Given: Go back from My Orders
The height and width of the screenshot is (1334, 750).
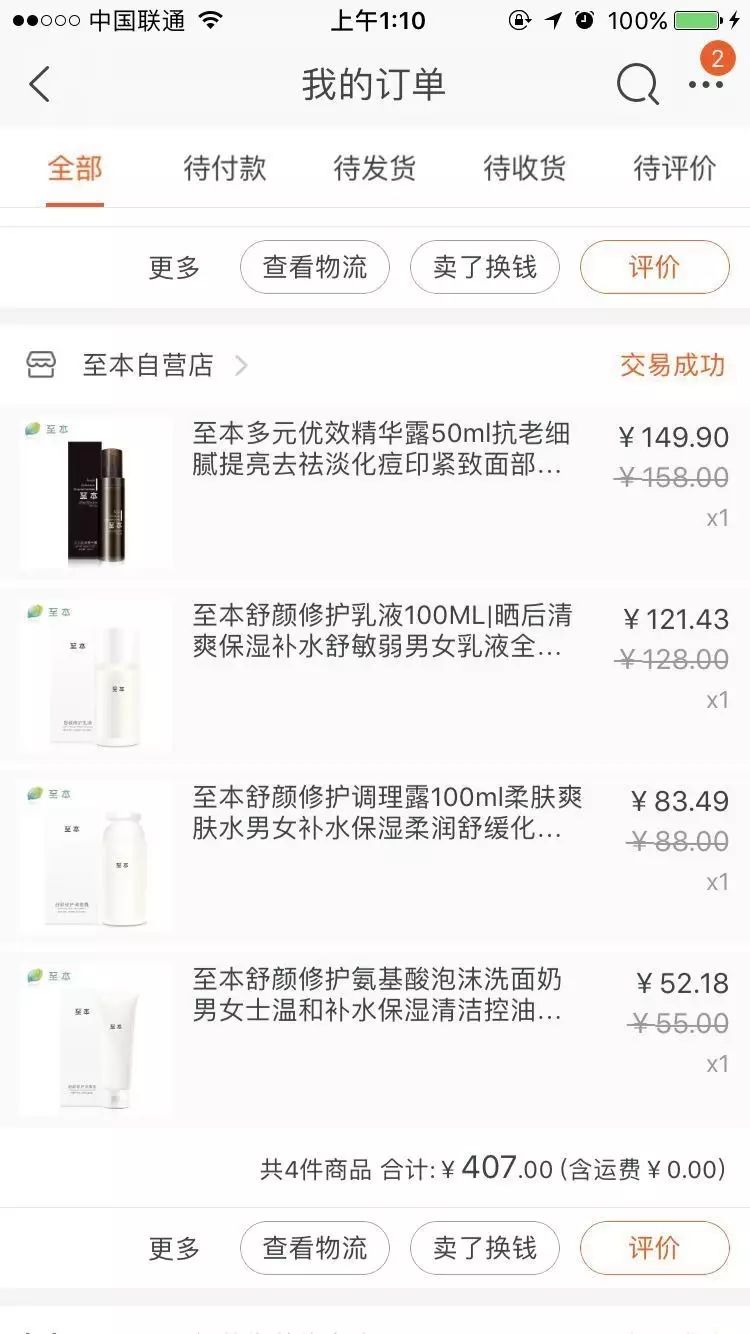Looking at the screenshot, I should [40, 85].
